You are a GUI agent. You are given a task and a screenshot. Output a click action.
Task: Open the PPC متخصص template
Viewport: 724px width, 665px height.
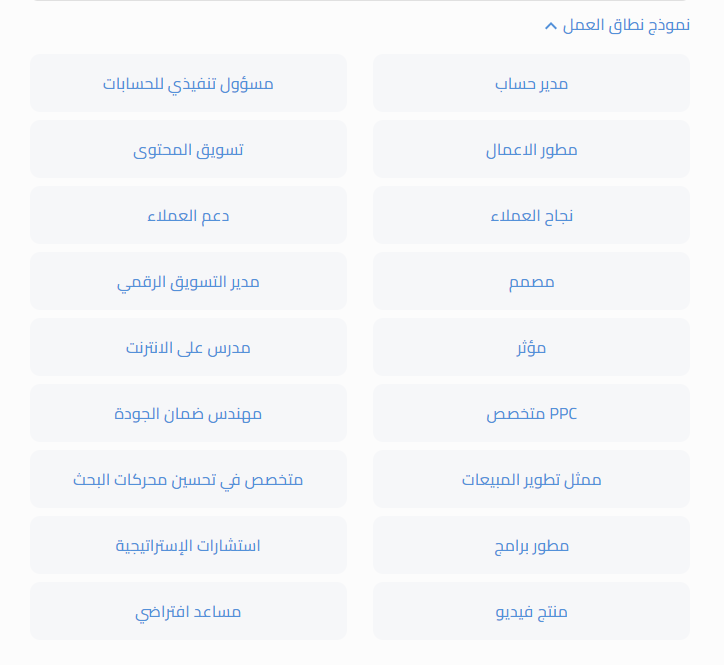[x=531, y=414]
